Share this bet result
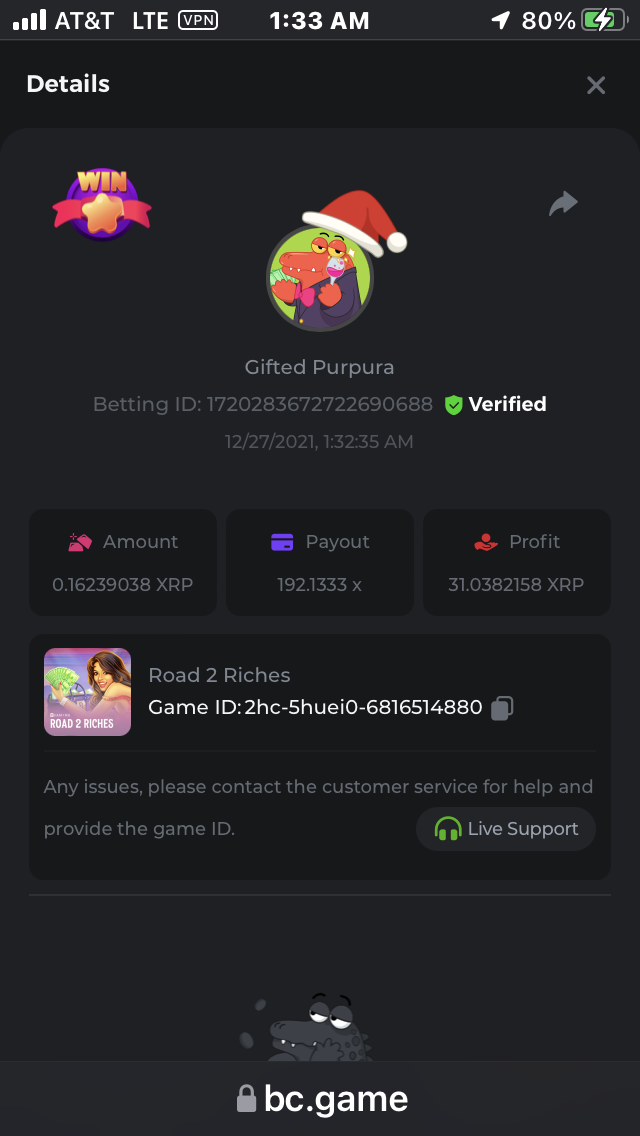 564,204
